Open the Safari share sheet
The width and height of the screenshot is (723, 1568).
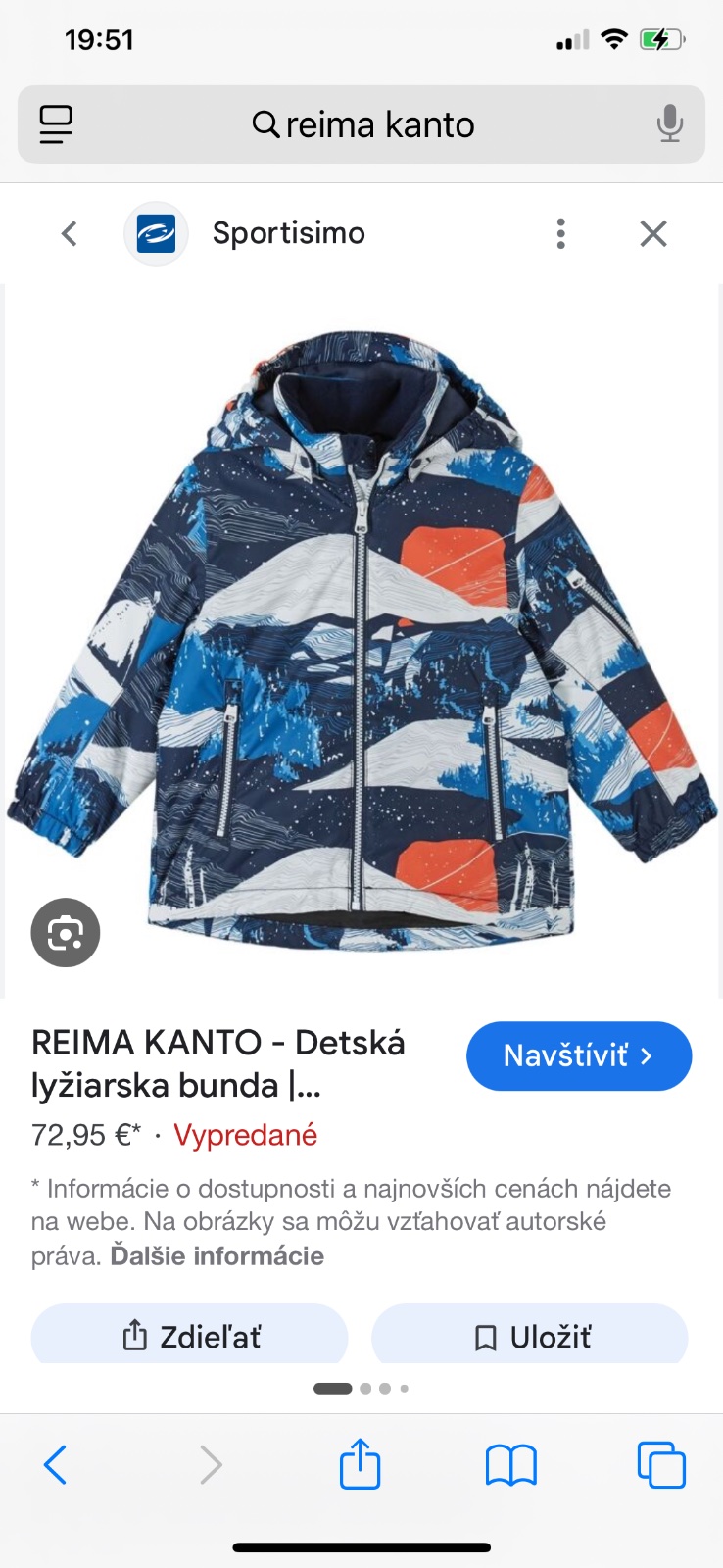pyautogui.click(x=360, y=1465)
